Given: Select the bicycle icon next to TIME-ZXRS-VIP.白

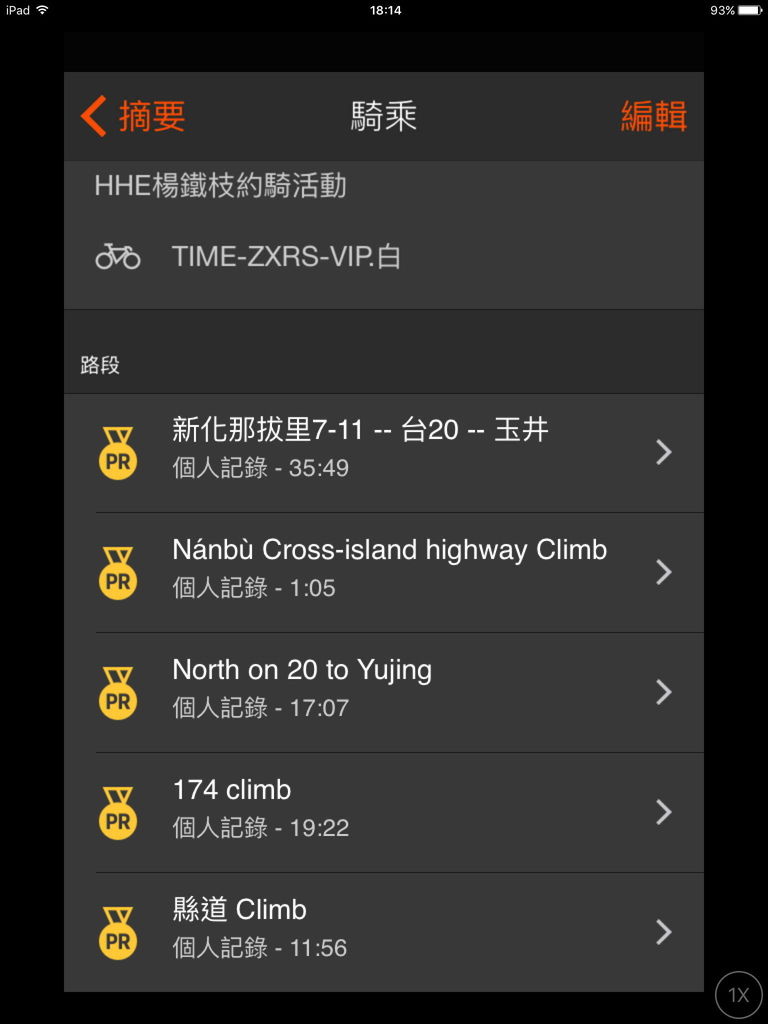Looking at the screenshot, I should (117, 257).
